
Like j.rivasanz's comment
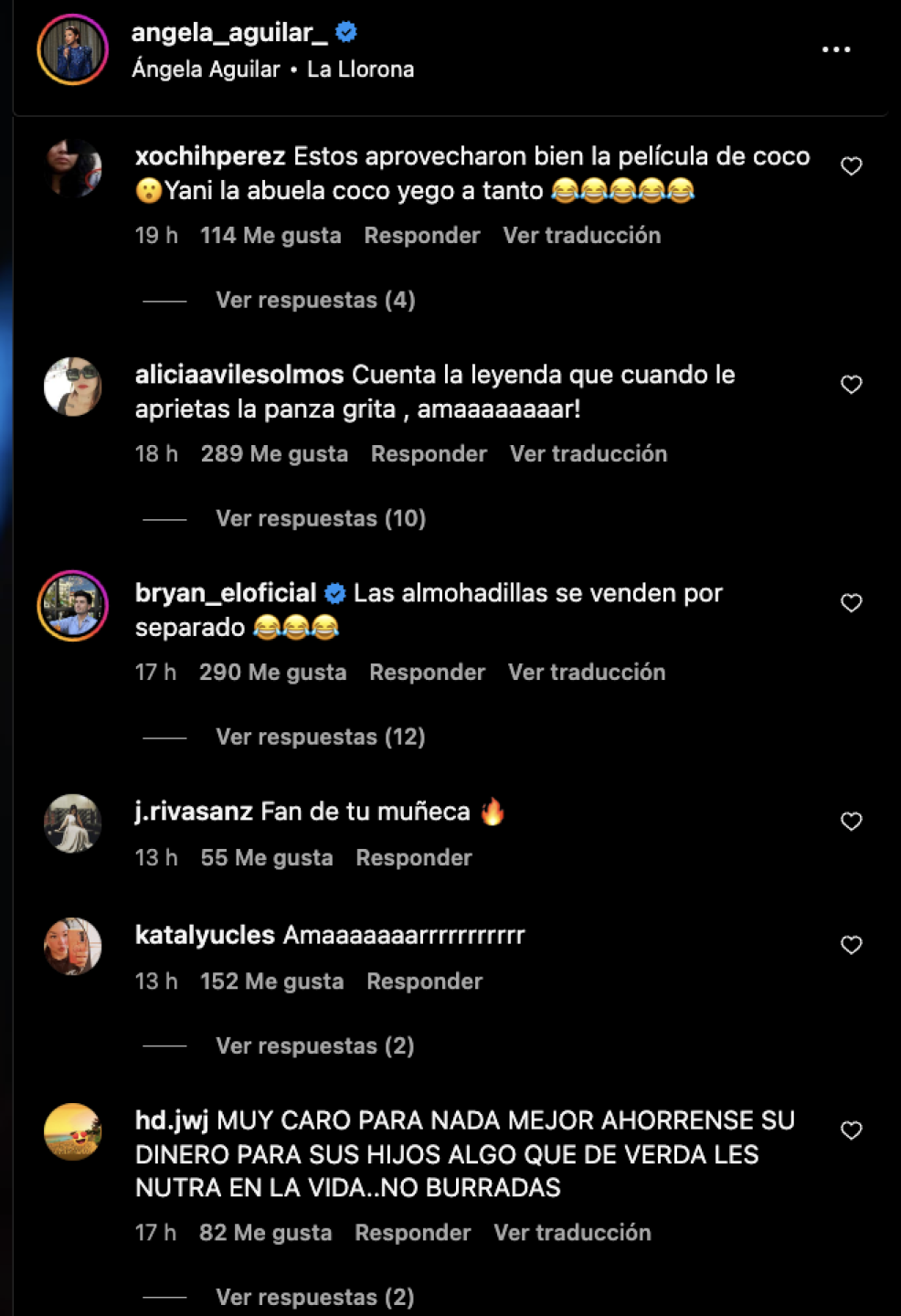tap(852, 822)
